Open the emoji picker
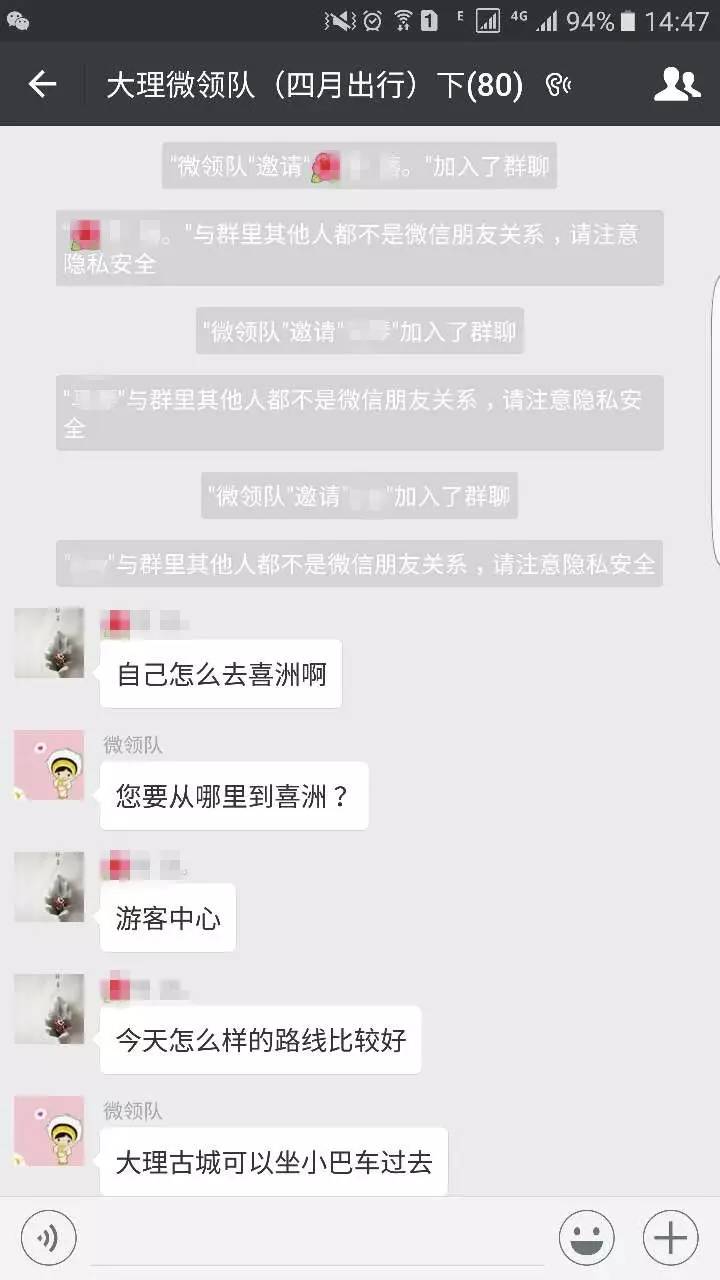Image resolution: width=720 pixels, height=1280 pixels. [587, 1238]
